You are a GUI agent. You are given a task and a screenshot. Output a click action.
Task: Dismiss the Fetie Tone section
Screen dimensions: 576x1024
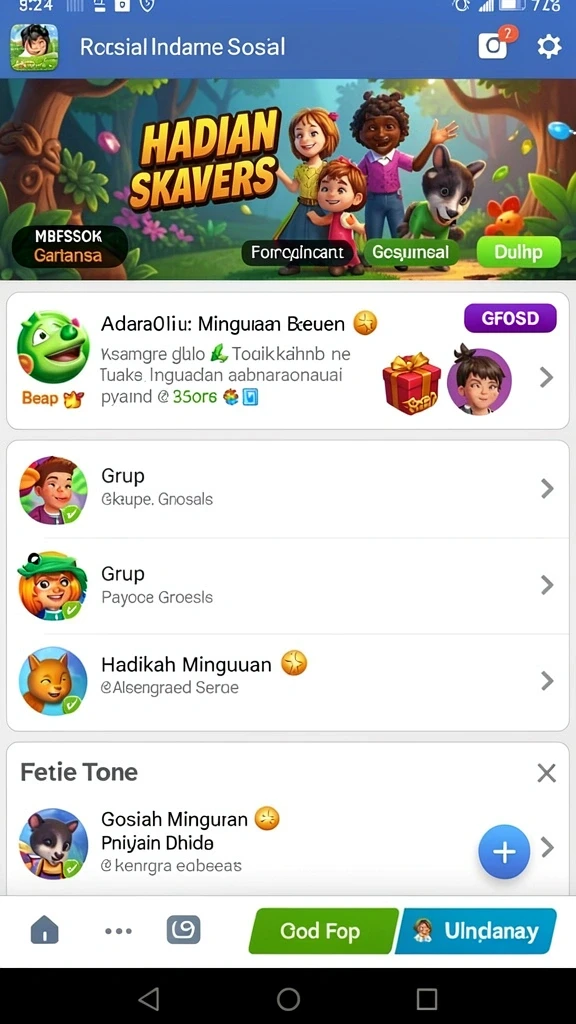click(x=546, y=773)
